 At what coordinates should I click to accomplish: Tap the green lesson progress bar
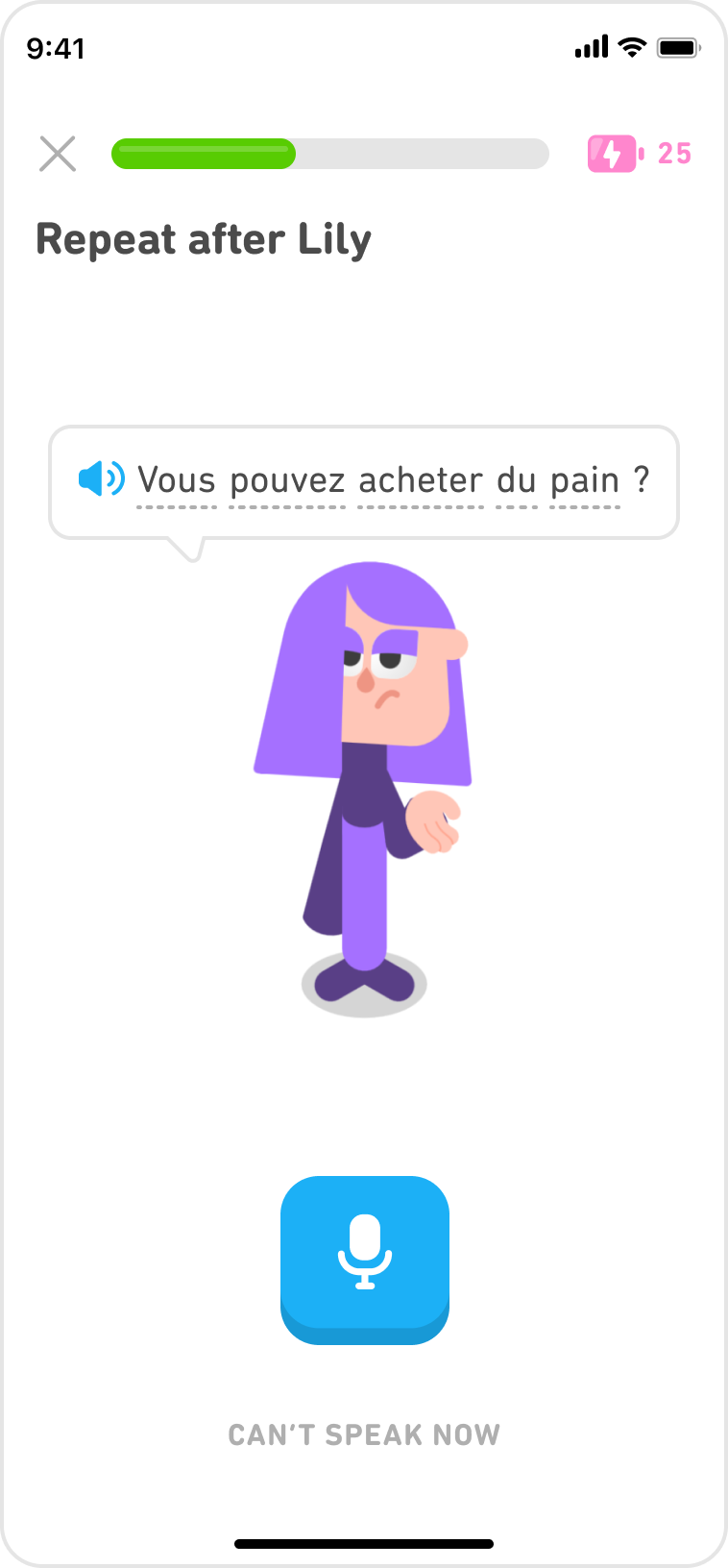pyautogui.click(x=202, y=152)
